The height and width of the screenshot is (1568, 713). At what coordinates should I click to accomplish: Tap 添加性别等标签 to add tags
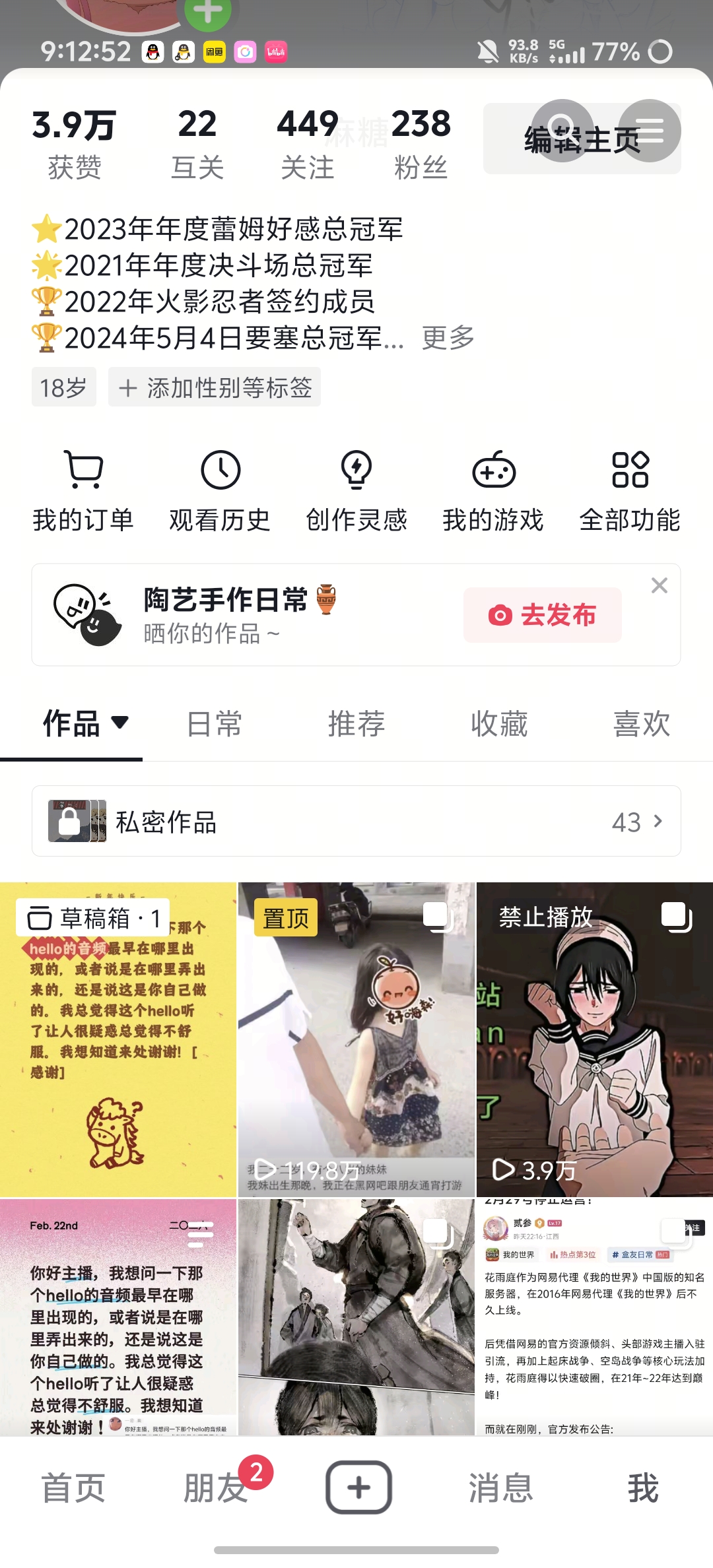(x=215, y=387)
